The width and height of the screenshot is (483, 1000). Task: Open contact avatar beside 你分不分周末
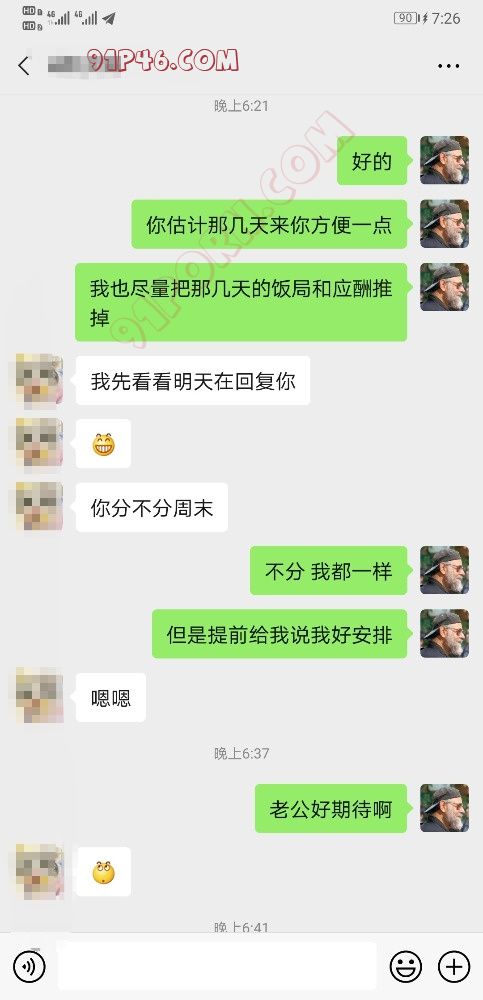coord(40,507)
